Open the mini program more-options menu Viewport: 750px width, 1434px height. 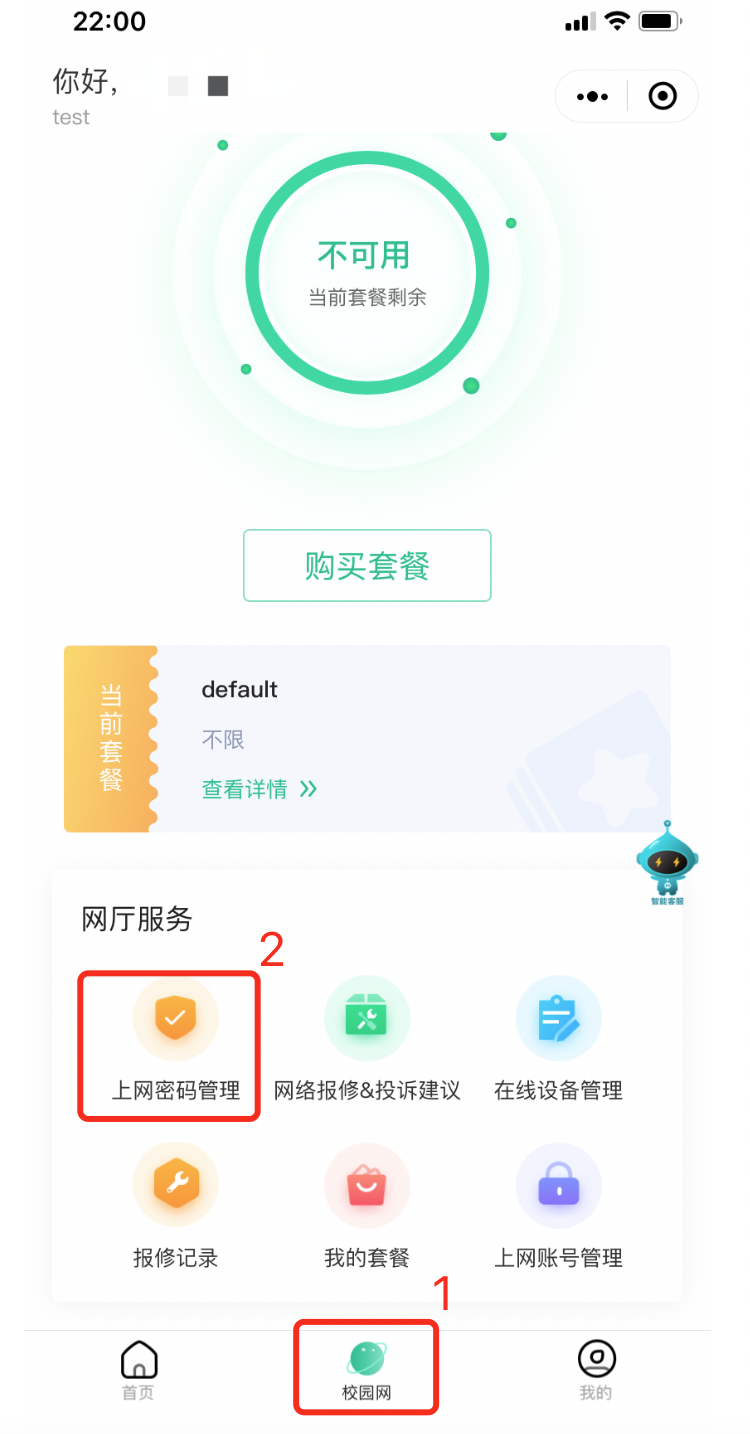pyautogui.click(x=592, y=96)
